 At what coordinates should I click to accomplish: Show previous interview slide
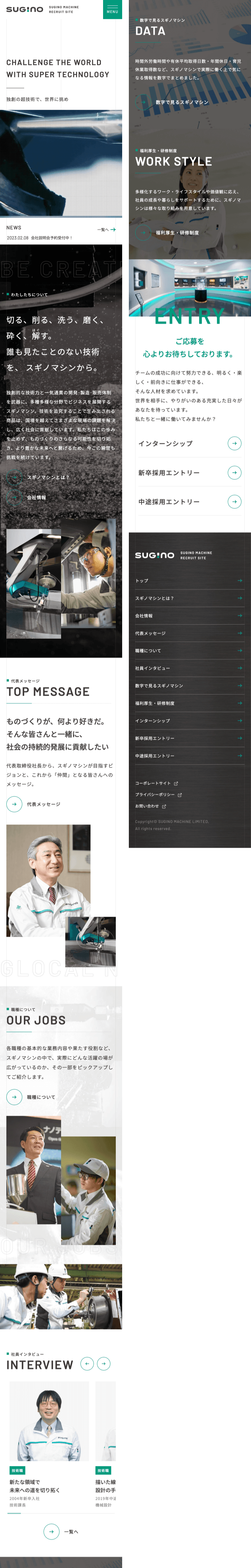(x=87, y=1363)
